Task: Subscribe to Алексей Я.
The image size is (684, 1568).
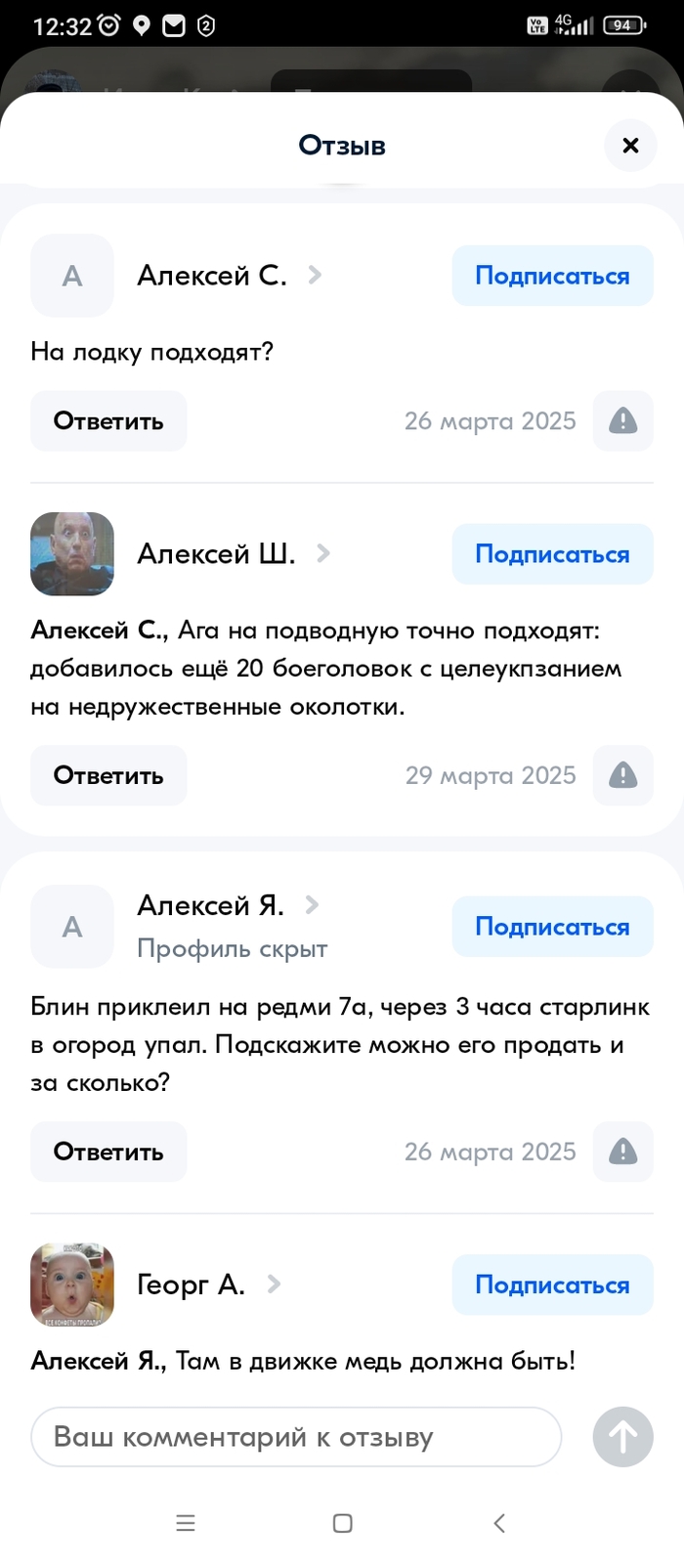Action: point(552,927)
